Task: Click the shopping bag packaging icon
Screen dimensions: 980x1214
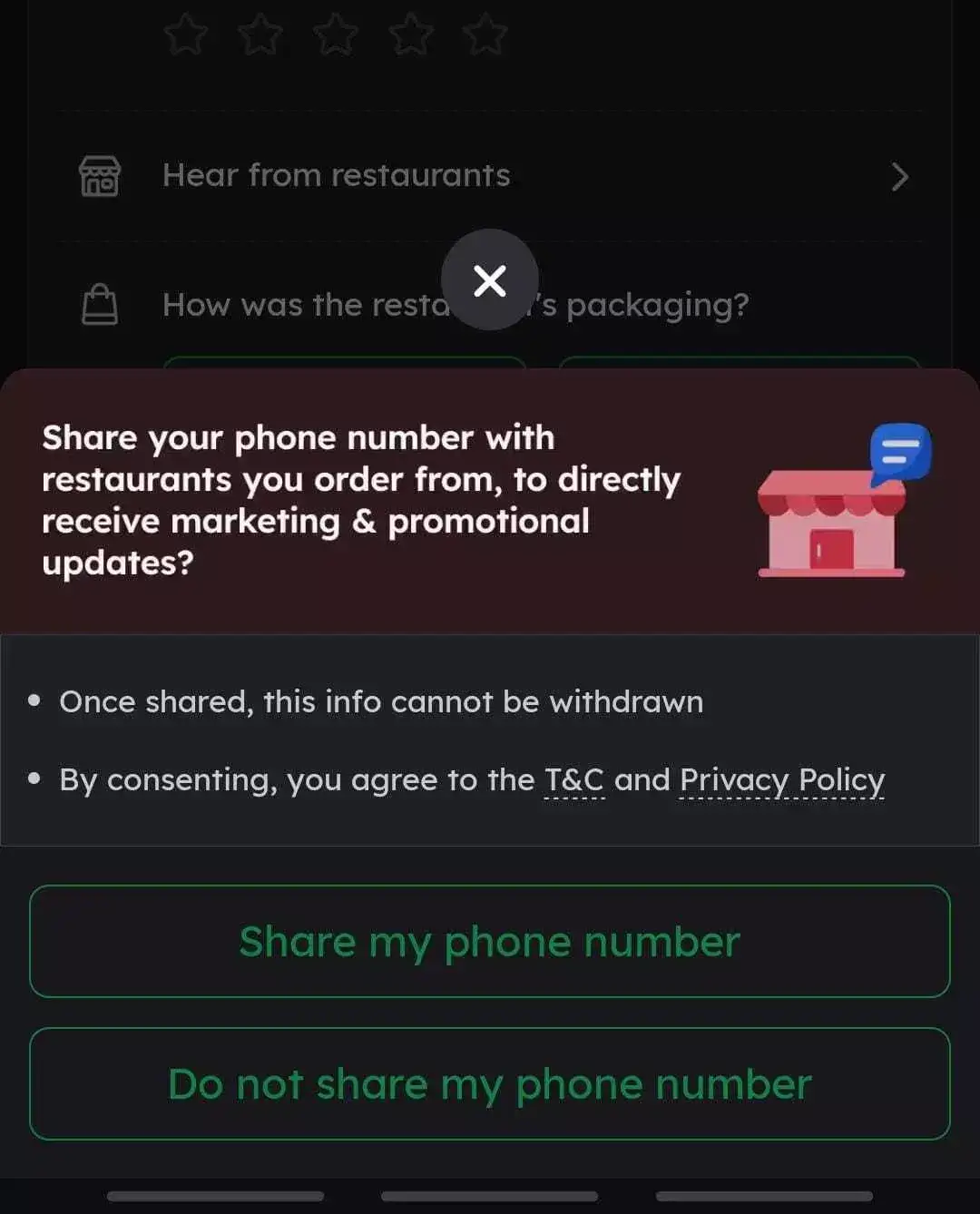Action: (x=100, y=304)
